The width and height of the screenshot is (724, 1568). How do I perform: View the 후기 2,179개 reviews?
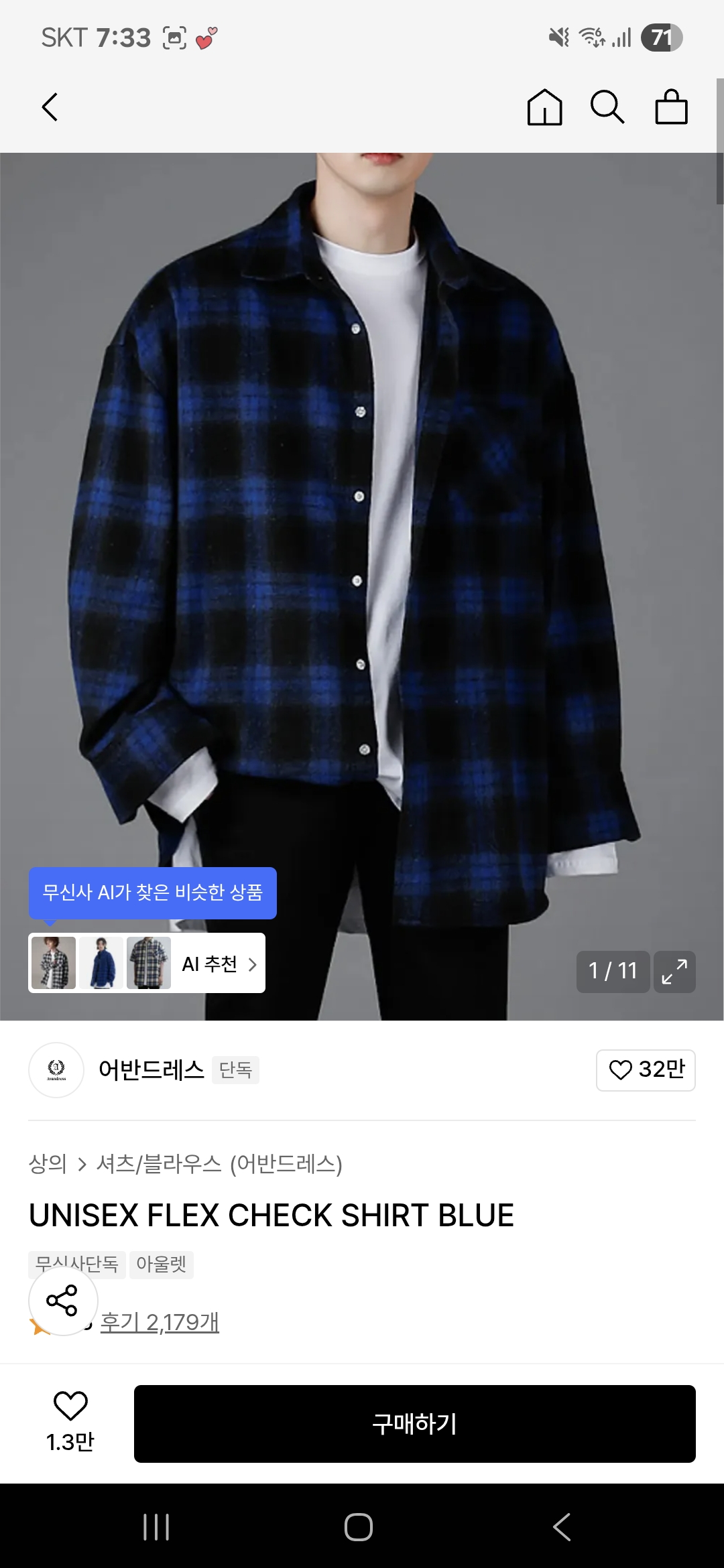click(x=160, y=1322)
